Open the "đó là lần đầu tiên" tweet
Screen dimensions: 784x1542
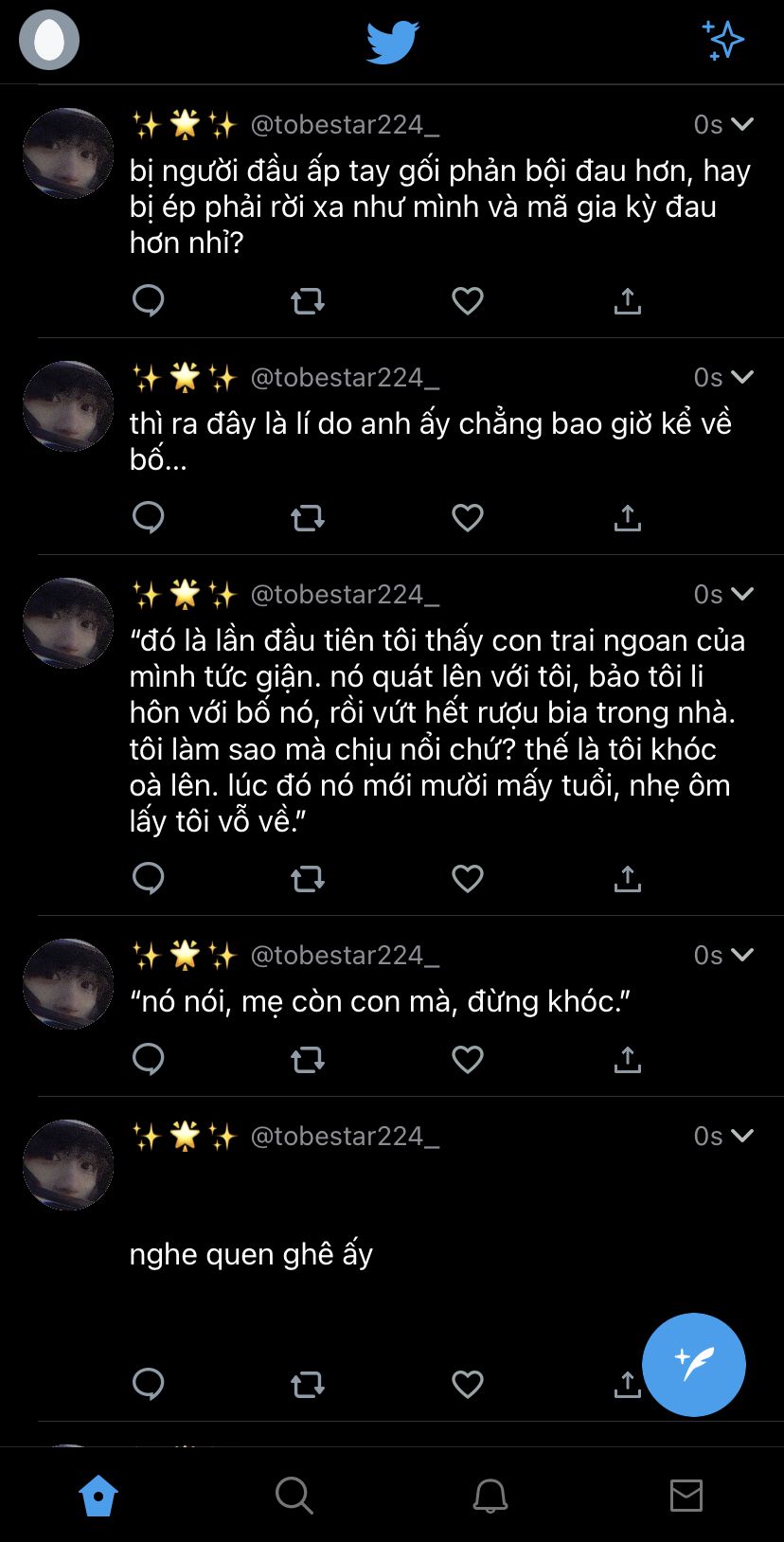coord(436,730)
